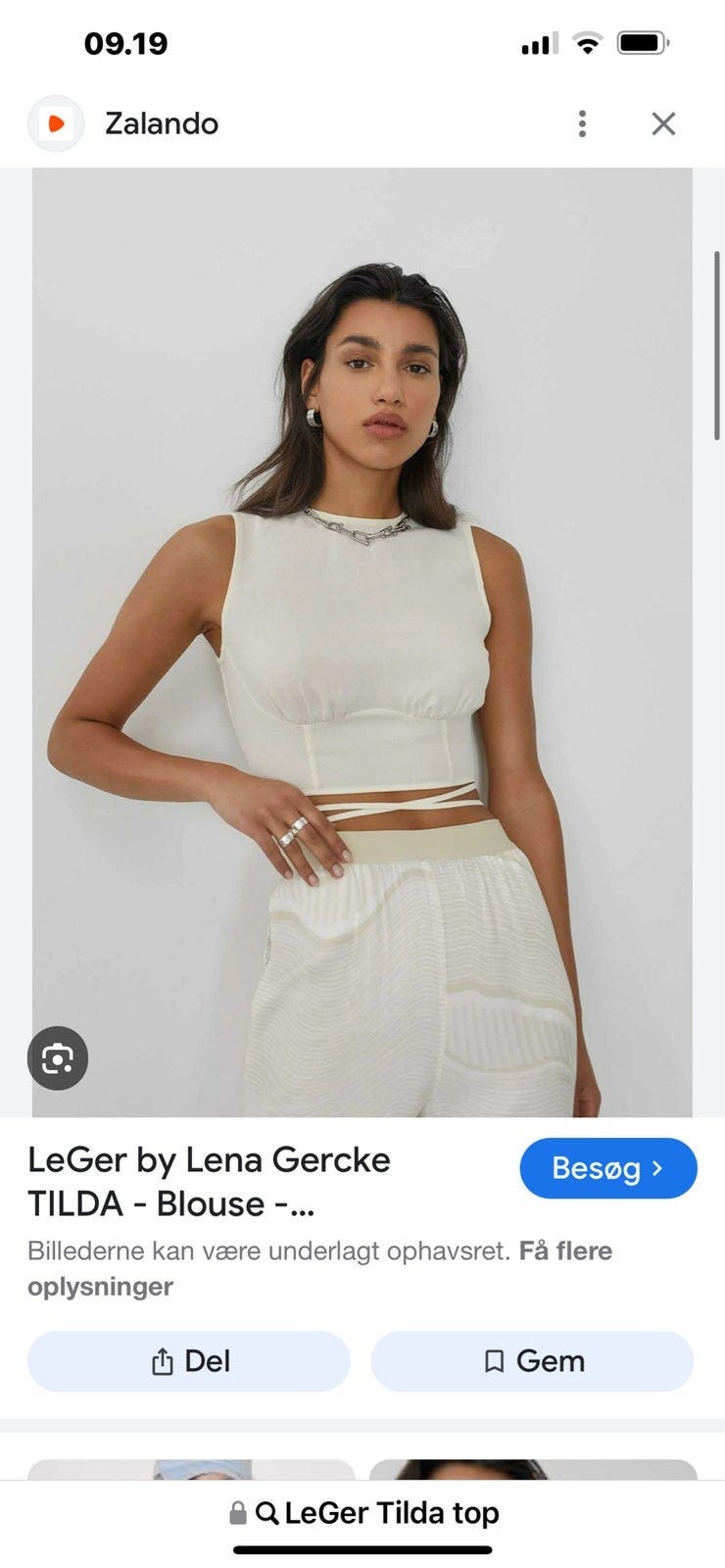Share the image using the Del button
The image size is (725, 1568).
(188, 1361)
